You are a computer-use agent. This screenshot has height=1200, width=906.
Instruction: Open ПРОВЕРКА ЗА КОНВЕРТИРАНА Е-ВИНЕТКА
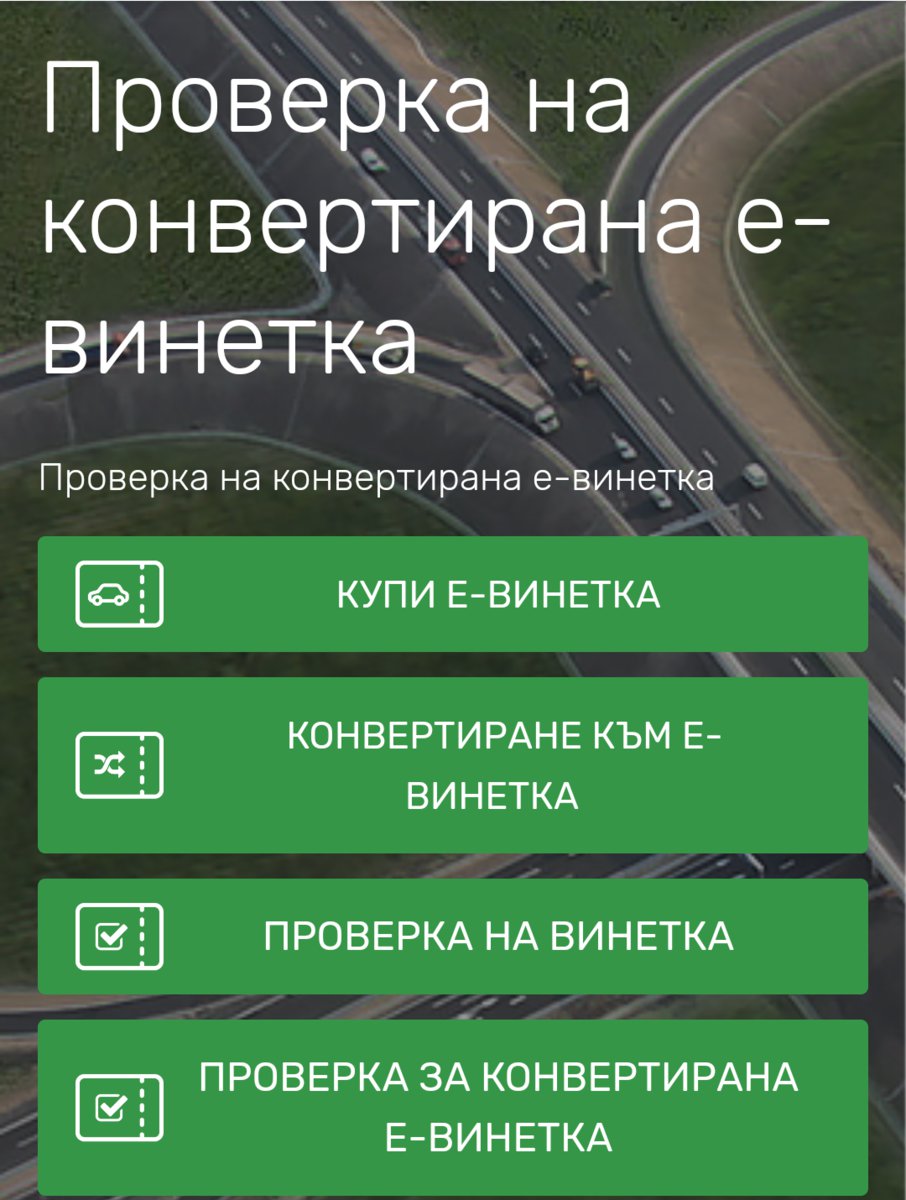coord(453,1107)
